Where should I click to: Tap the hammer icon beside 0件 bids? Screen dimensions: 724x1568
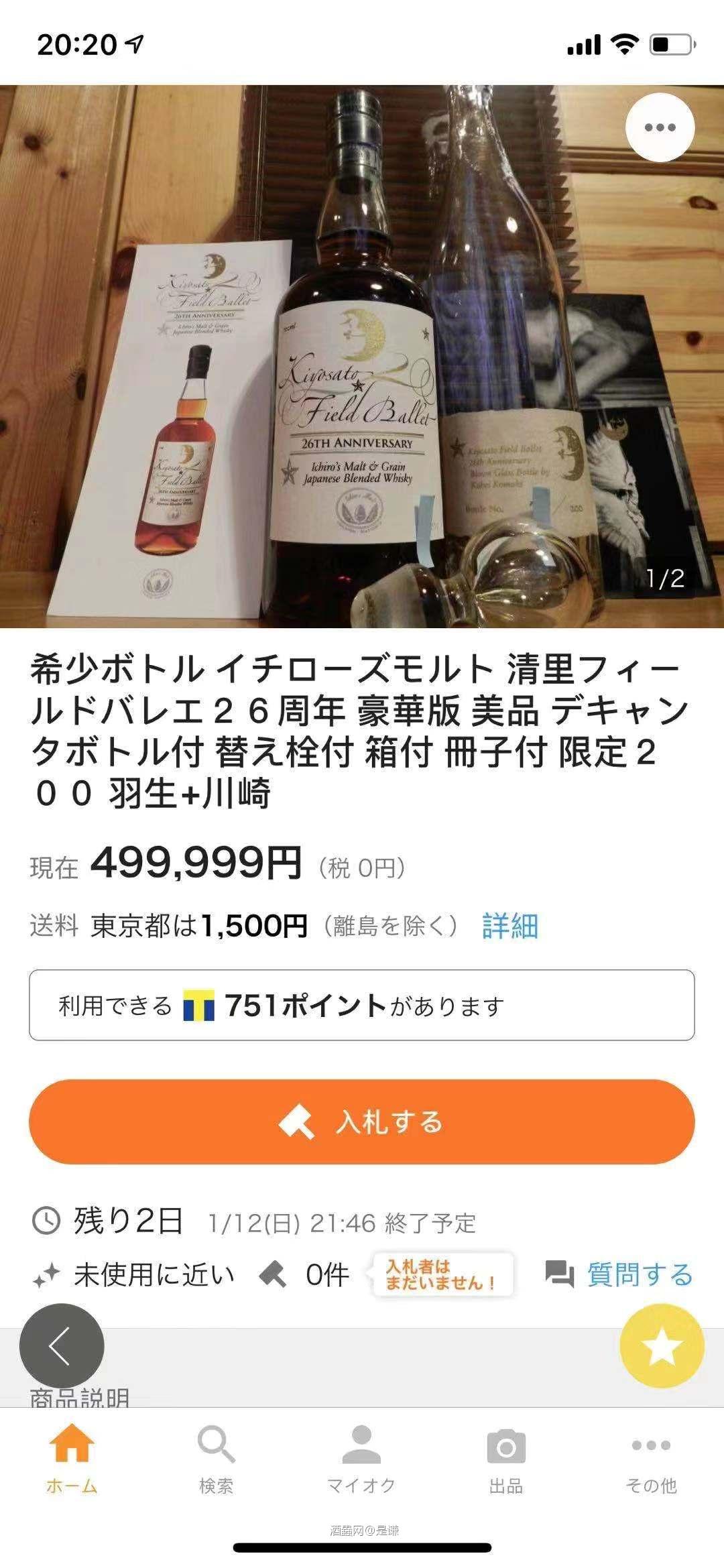(273, 1272)
